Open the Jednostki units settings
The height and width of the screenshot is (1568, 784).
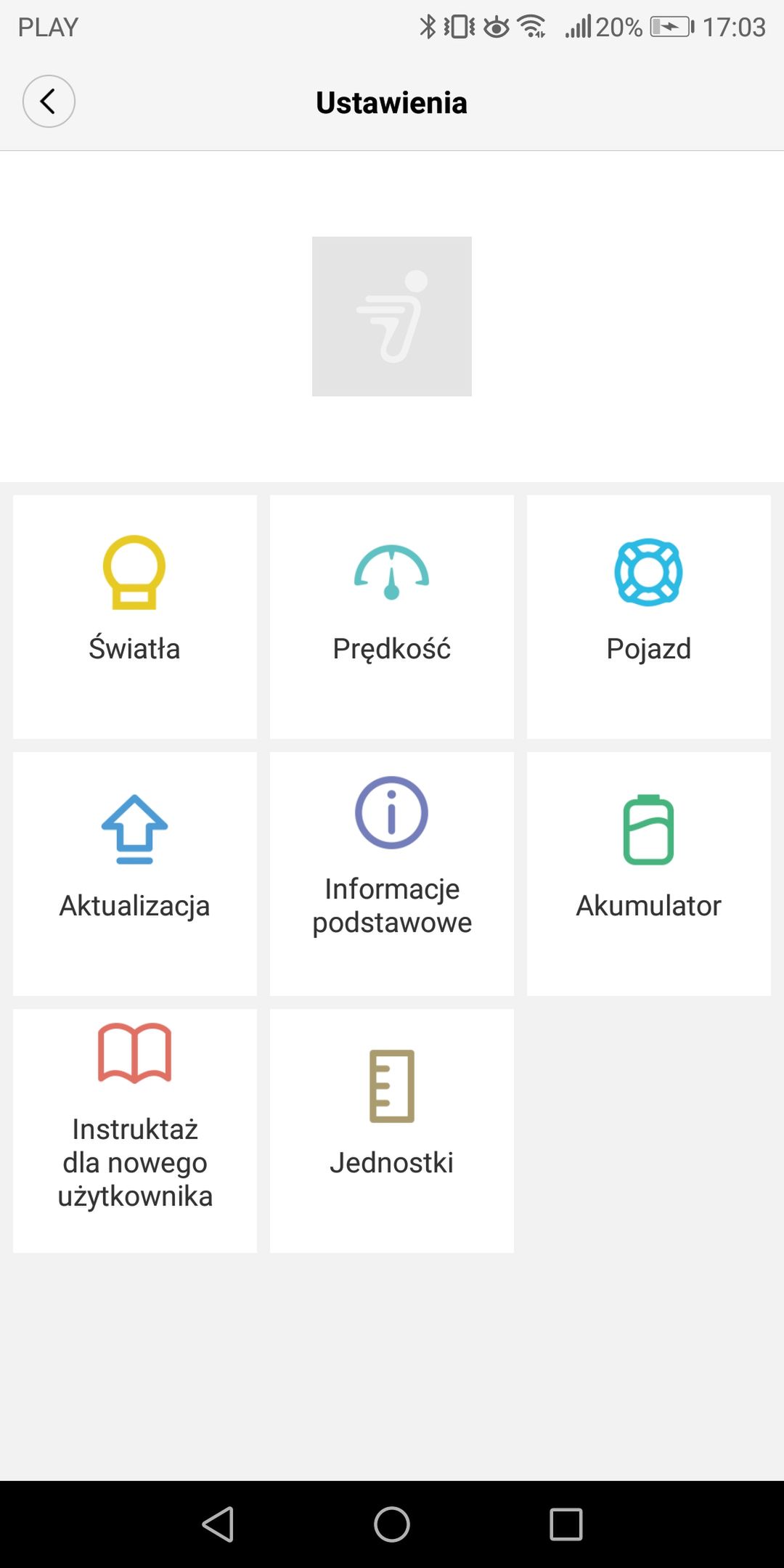coord(392,1131)
